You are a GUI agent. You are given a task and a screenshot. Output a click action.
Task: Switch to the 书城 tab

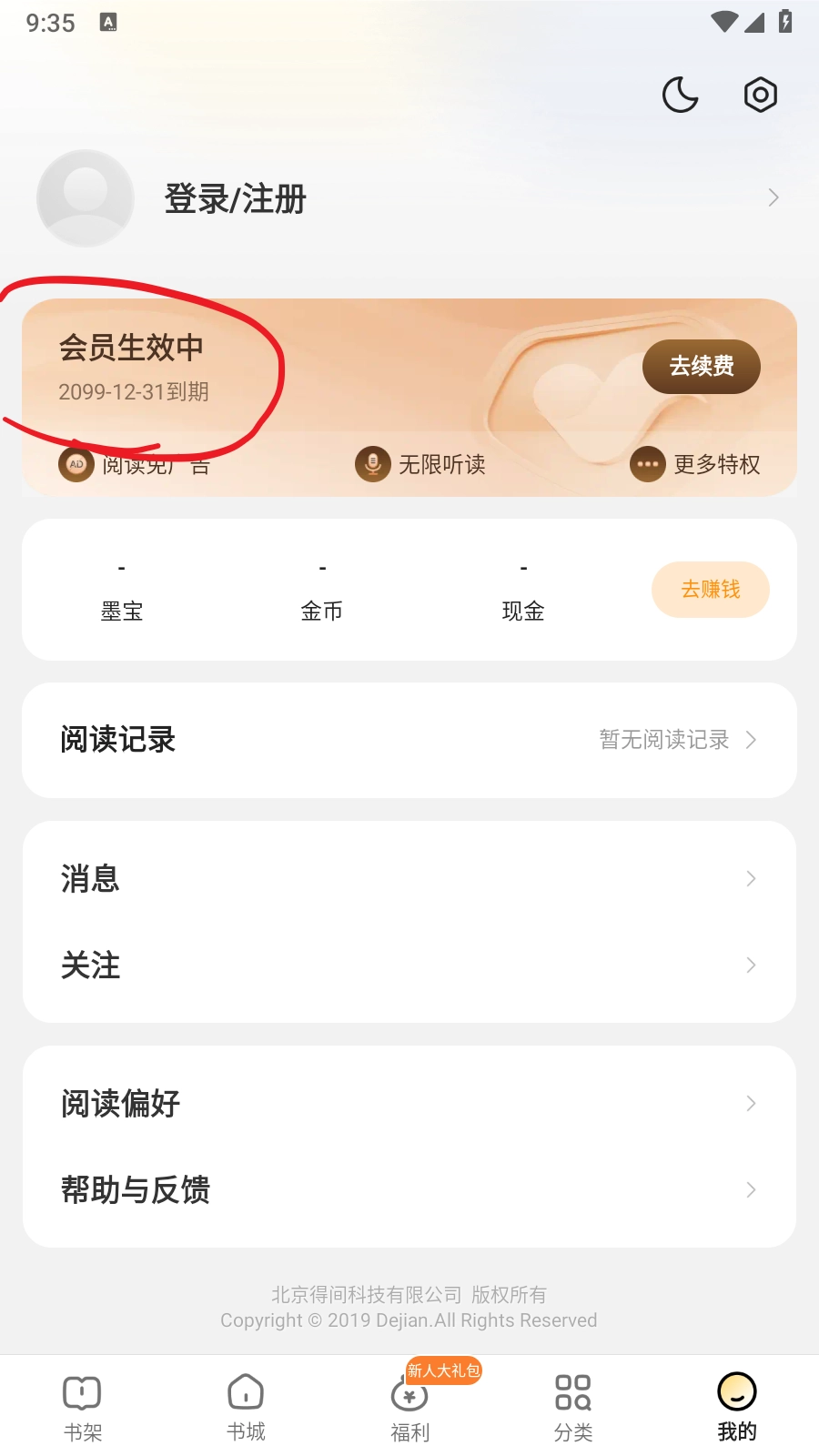click(246, 1406)
